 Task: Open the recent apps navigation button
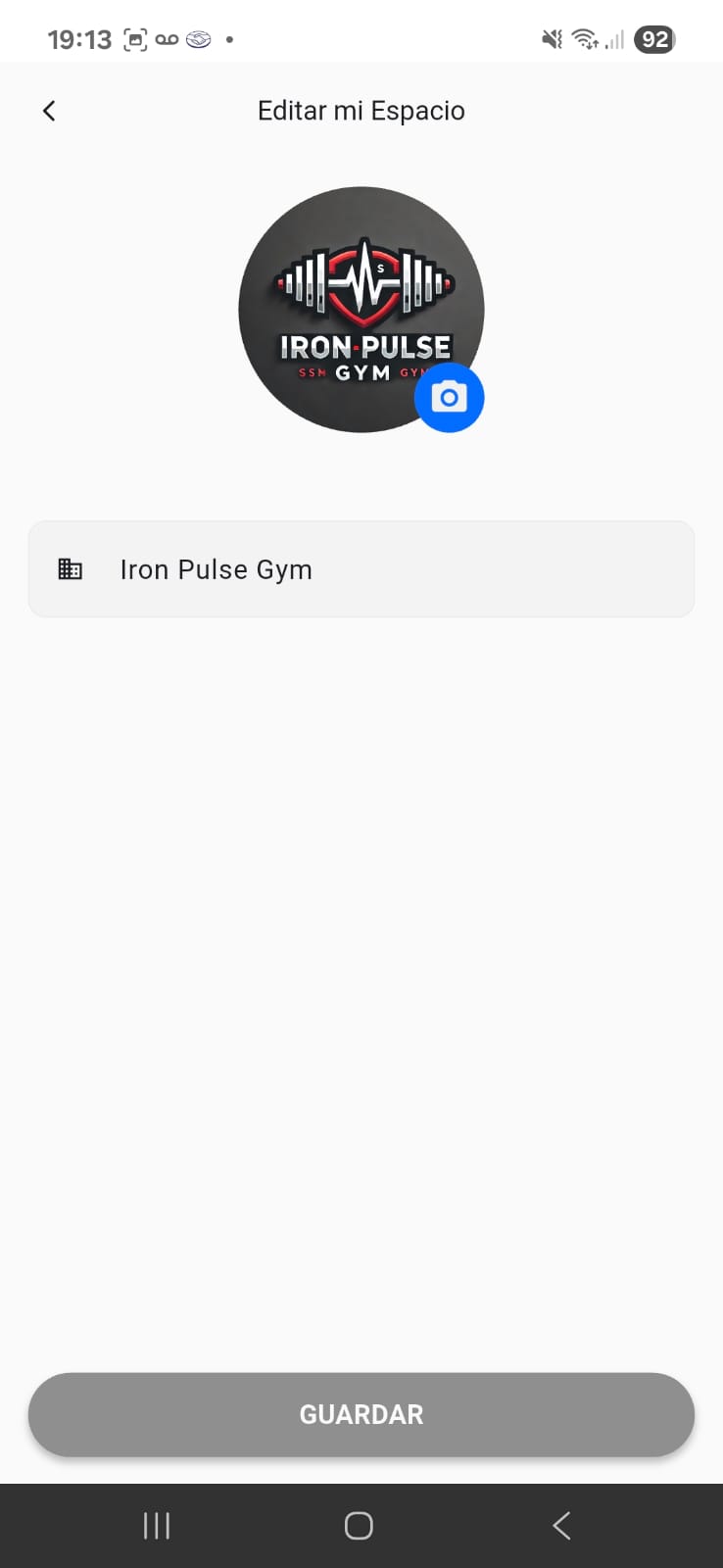pos(156,1525)
